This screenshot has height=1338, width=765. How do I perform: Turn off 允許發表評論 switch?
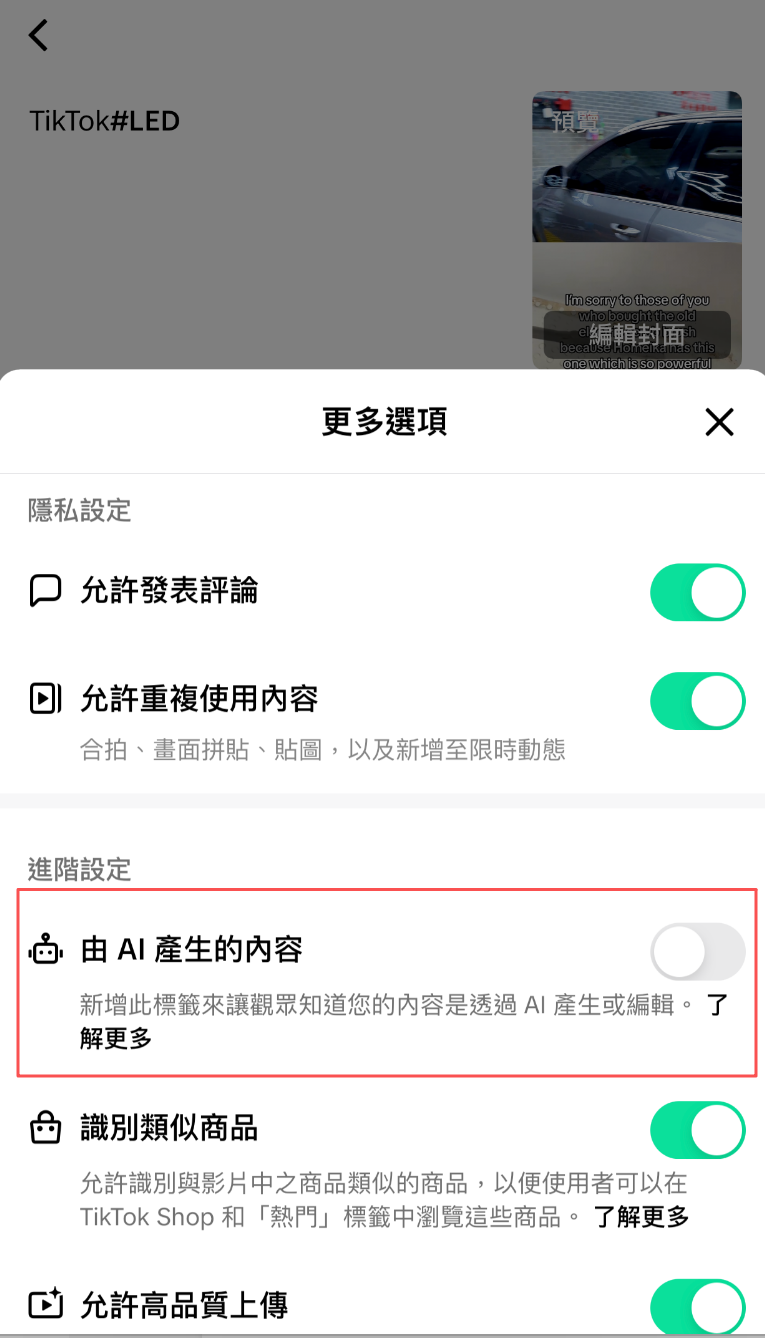coord(697,592)
